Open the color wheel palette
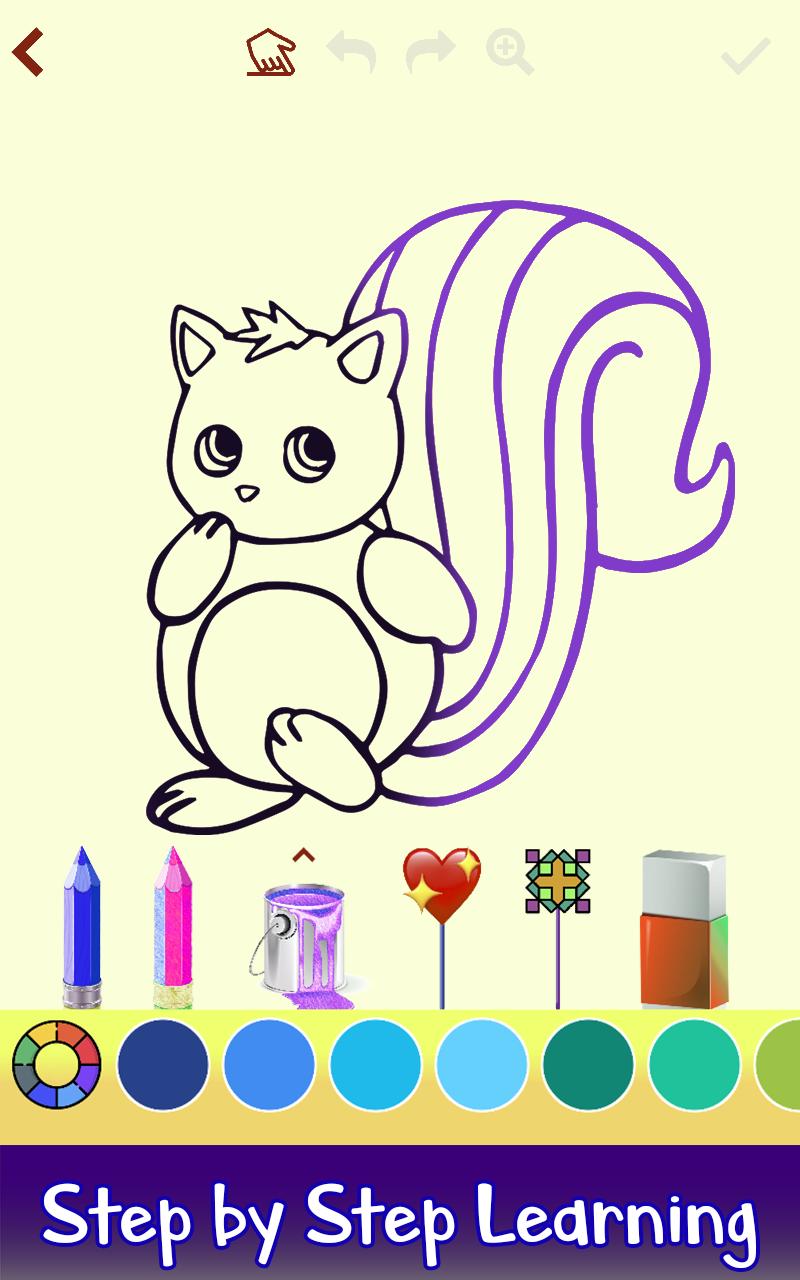Screen dimensions: 800x1280 57,1064
